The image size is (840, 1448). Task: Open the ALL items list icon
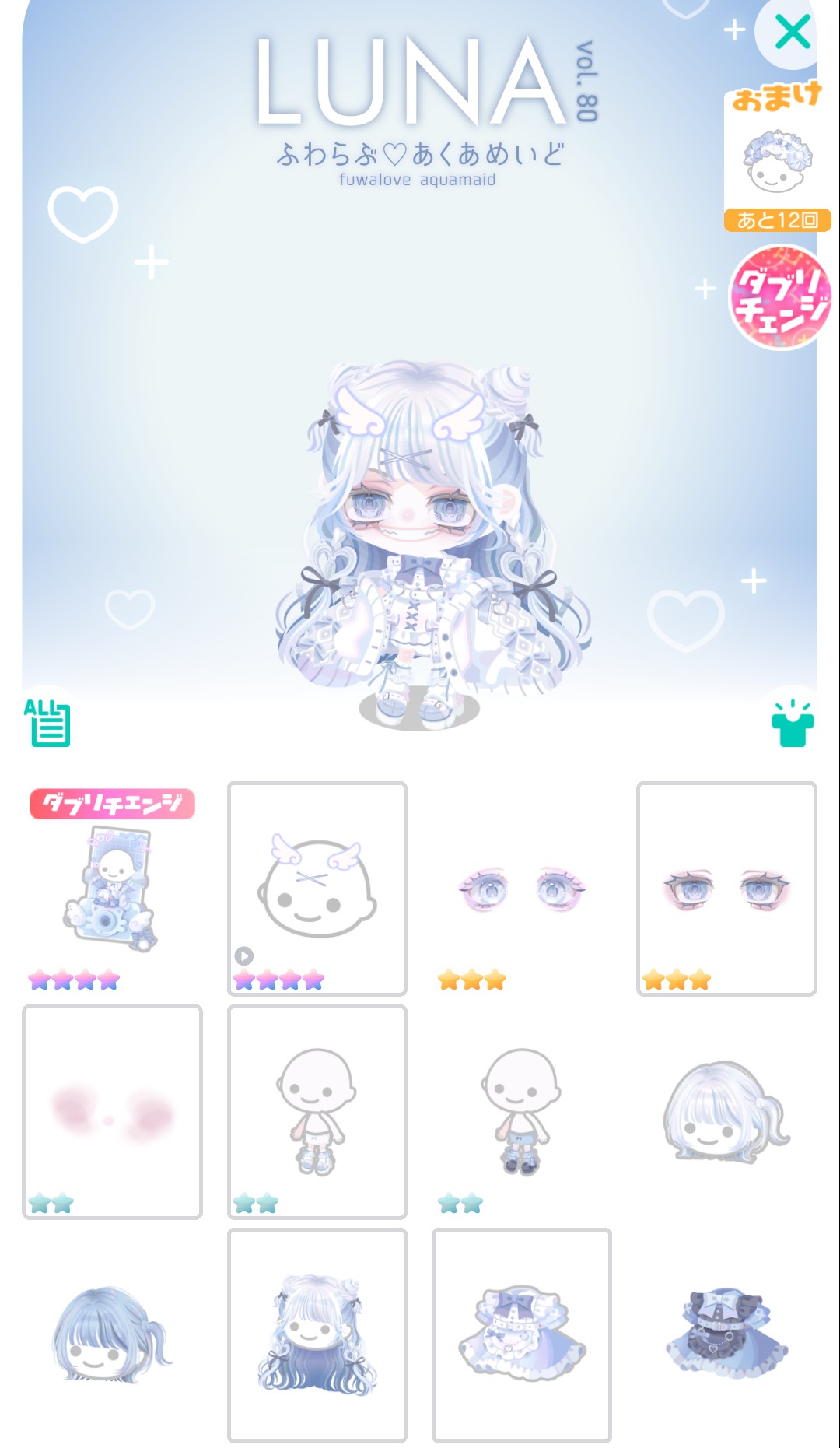point(47,722)
